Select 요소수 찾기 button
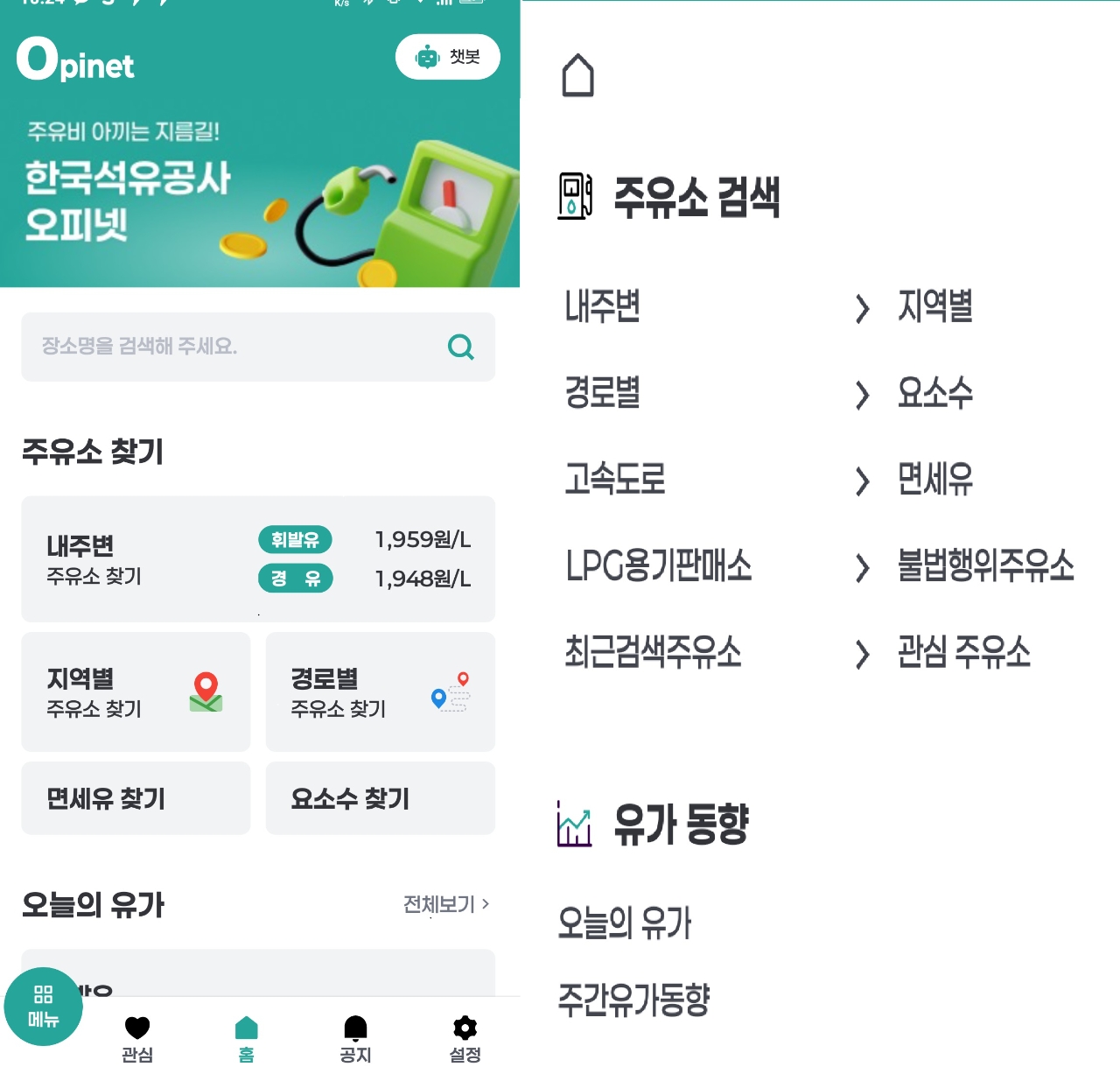The width and height of the screenshot is (1120, 1081). pos(380,798)
